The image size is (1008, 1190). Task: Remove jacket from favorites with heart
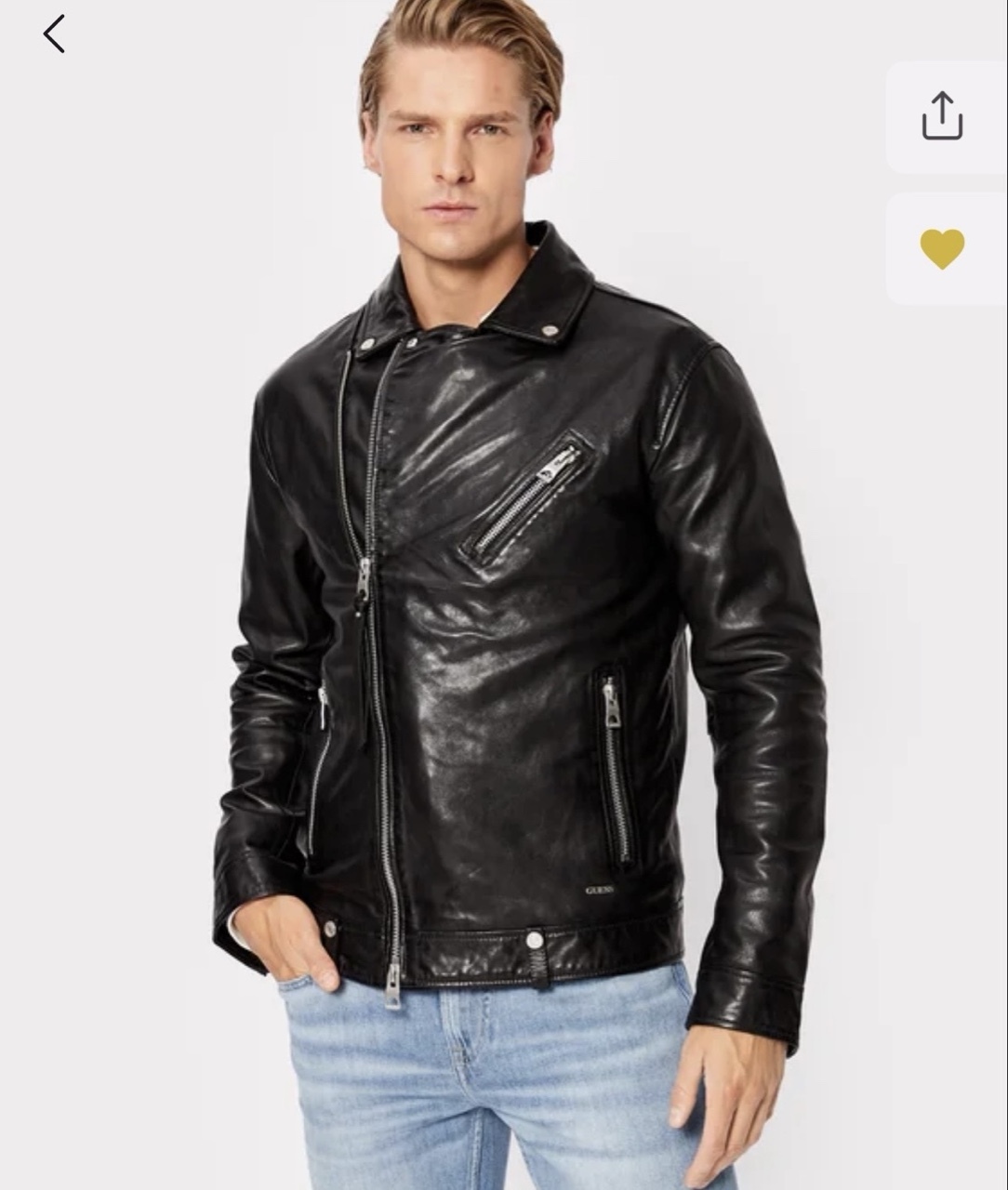tap(941, 249)
